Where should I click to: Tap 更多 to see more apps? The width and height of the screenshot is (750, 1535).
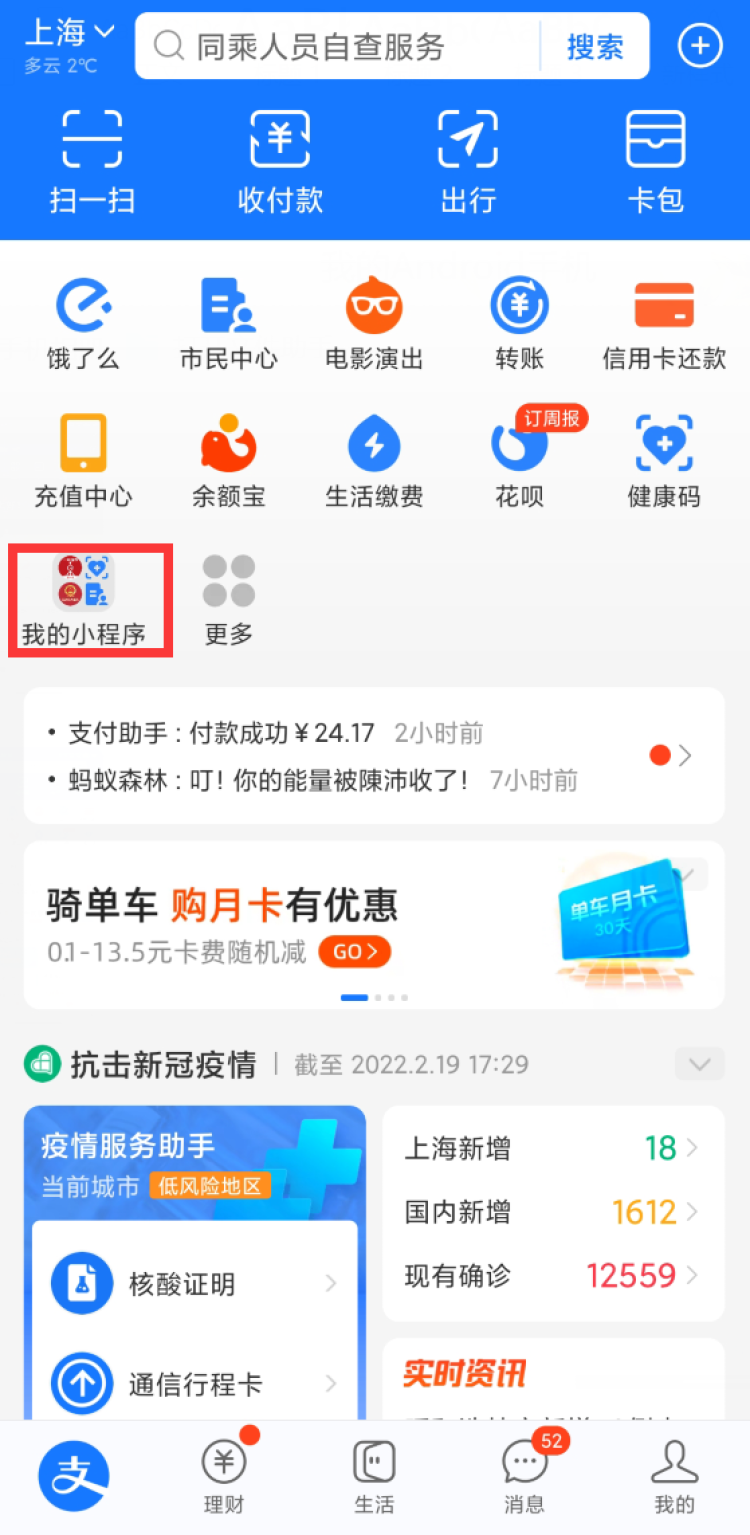[x=228, y=598]
